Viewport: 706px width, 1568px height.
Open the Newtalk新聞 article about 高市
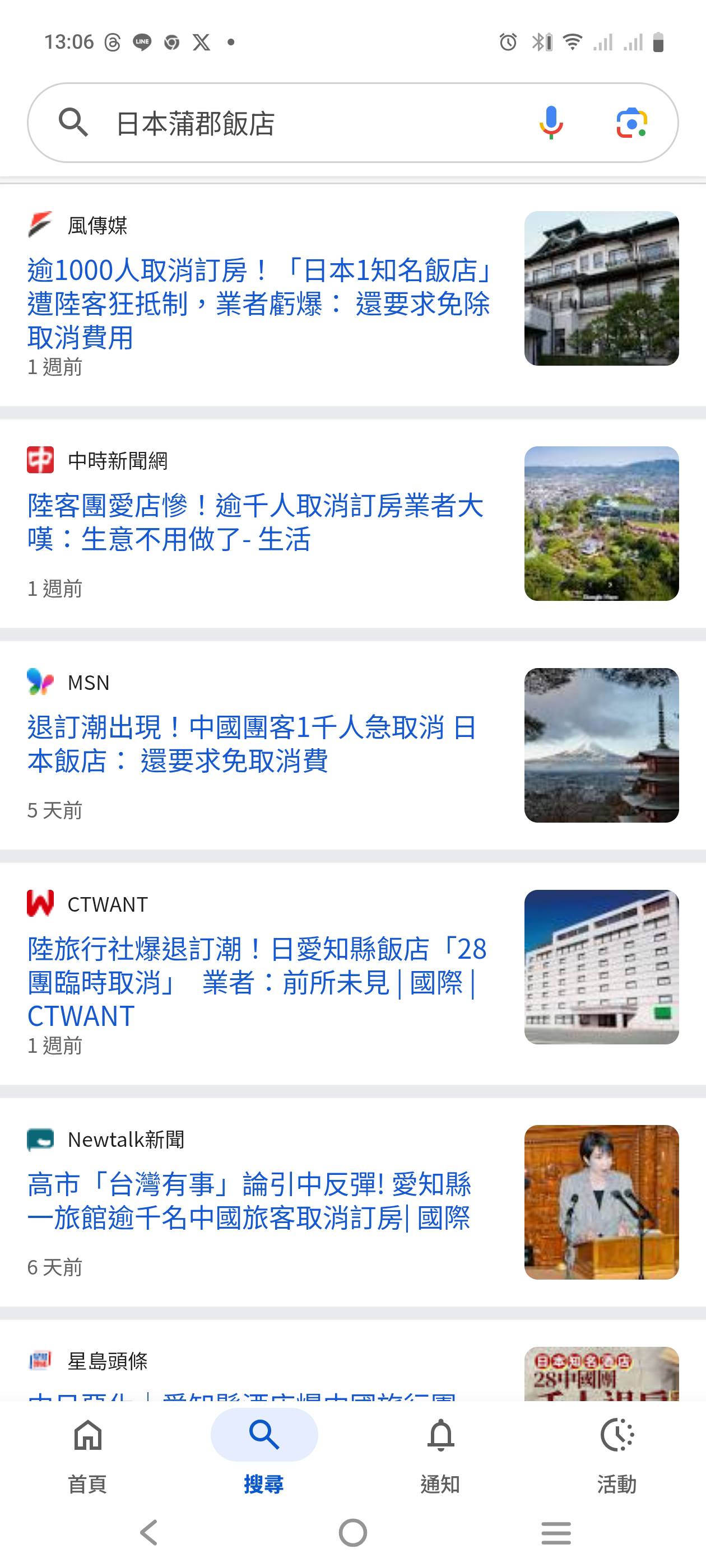(250, 1201)
